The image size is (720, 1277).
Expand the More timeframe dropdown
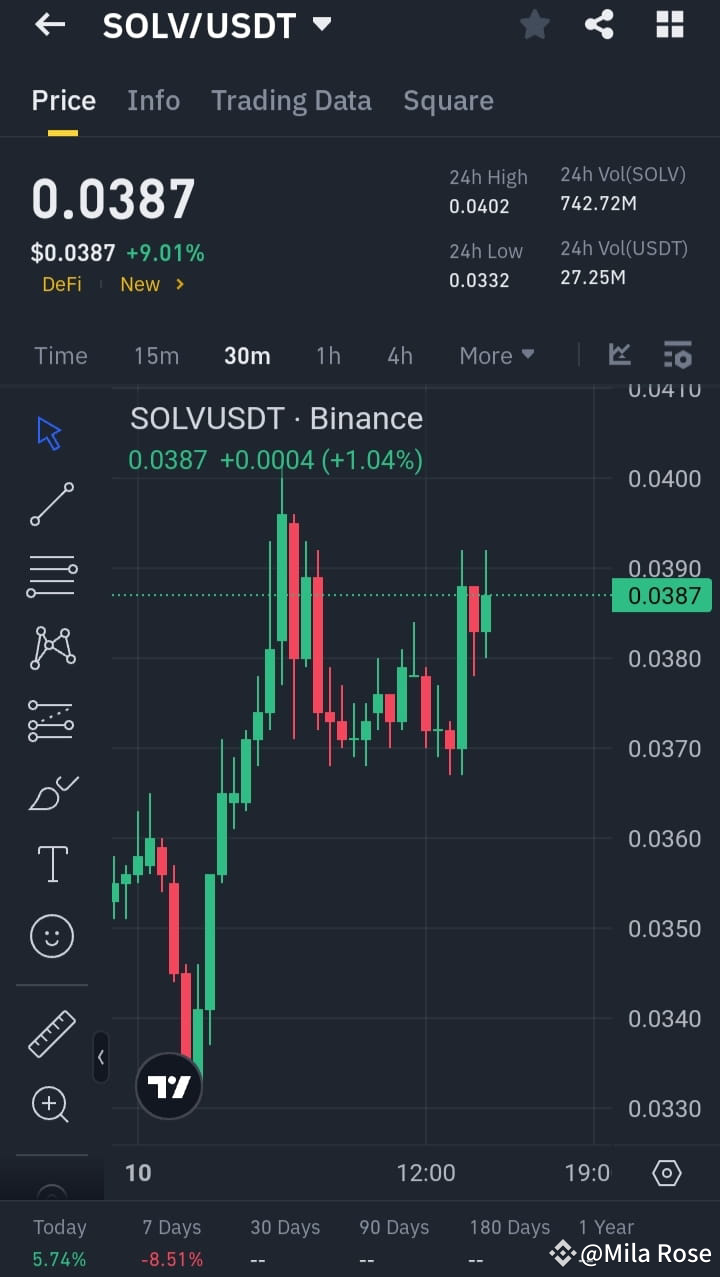(496, 354)
